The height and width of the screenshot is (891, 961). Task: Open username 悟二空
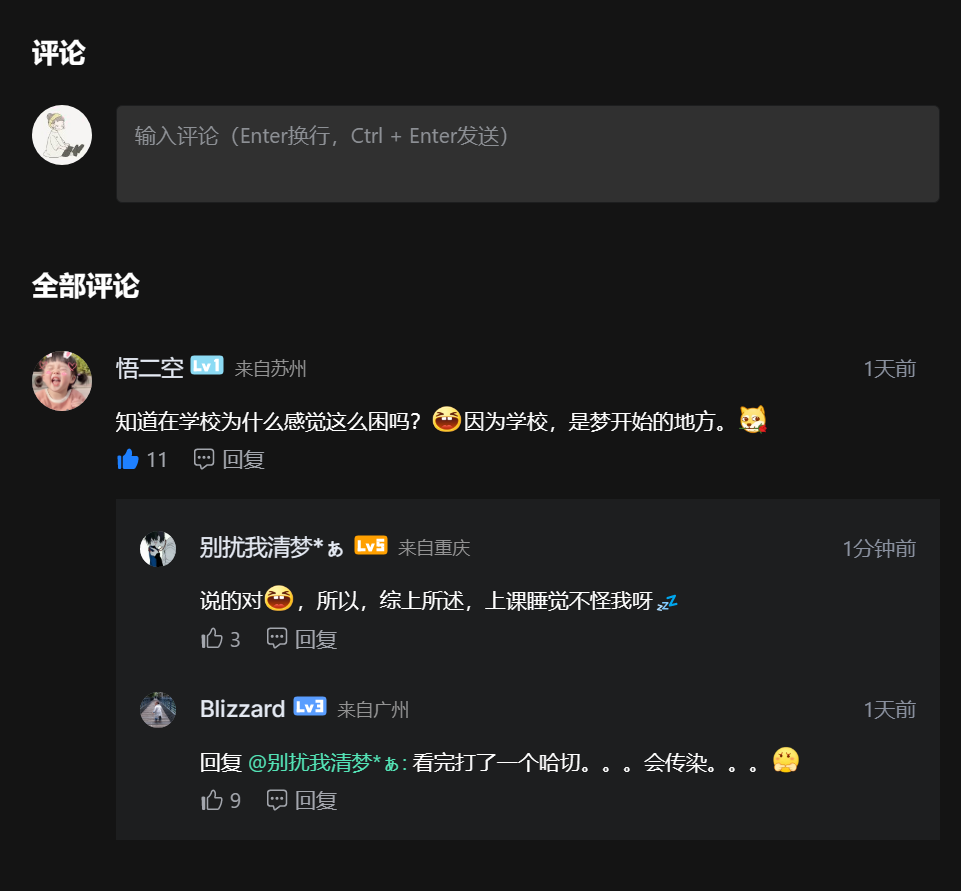tap(150, 368)
